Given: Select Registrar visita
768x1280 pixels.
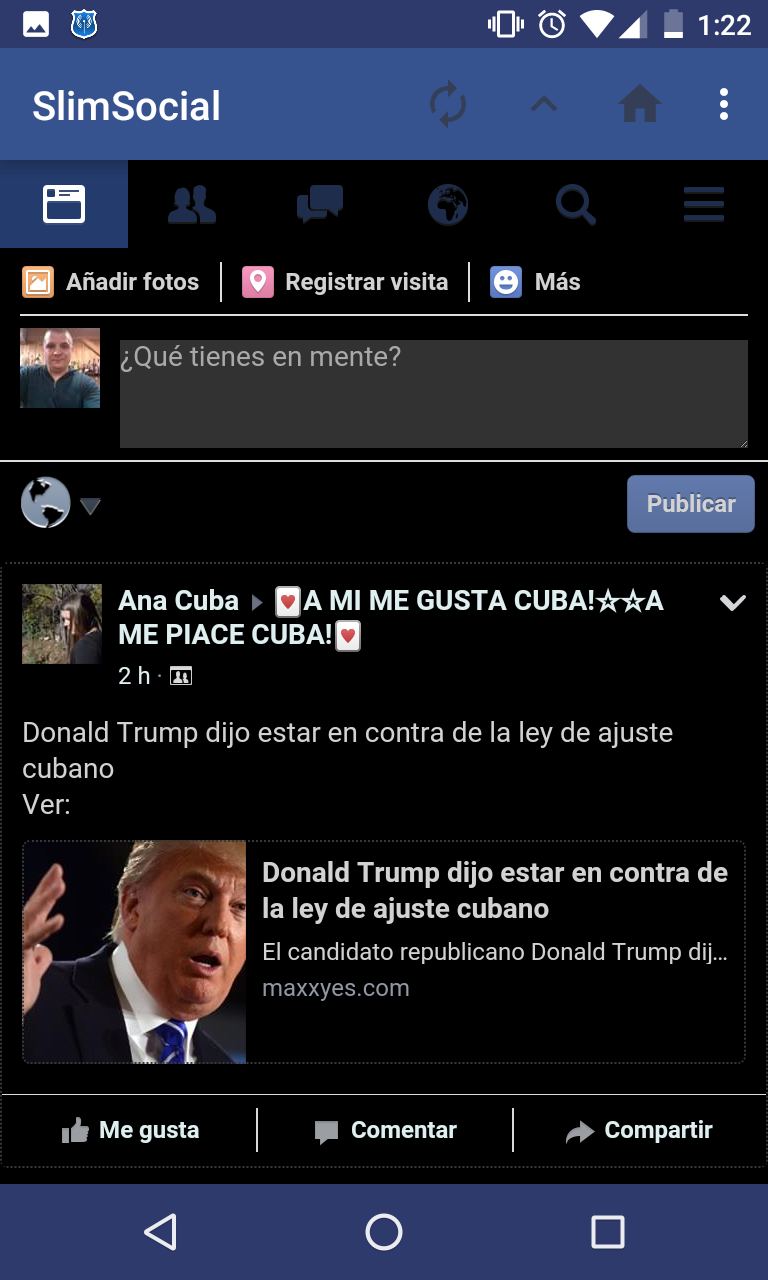Looking at the screenshot, I should (346, 282).
